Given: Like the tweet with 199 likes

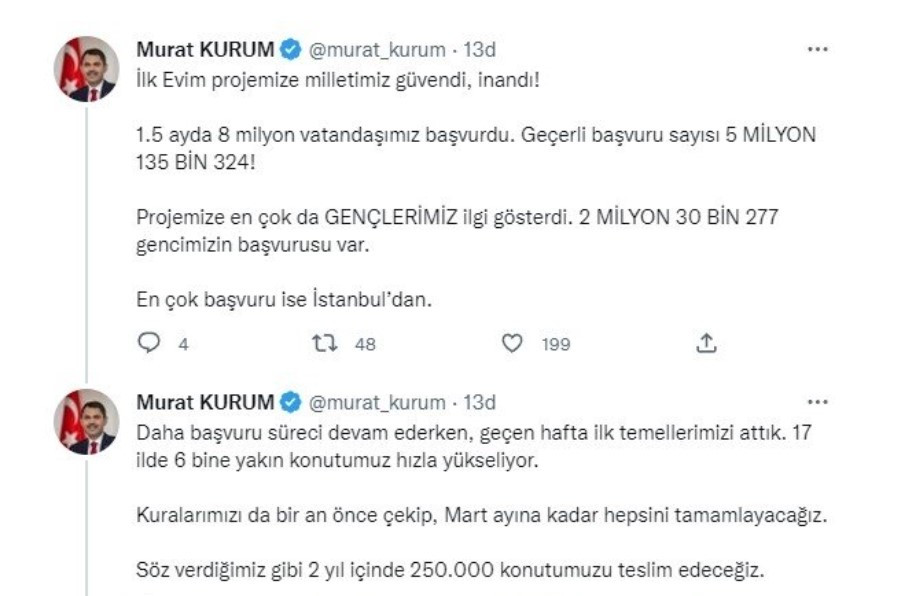Looking at the screenshot, I should (512, 343).
